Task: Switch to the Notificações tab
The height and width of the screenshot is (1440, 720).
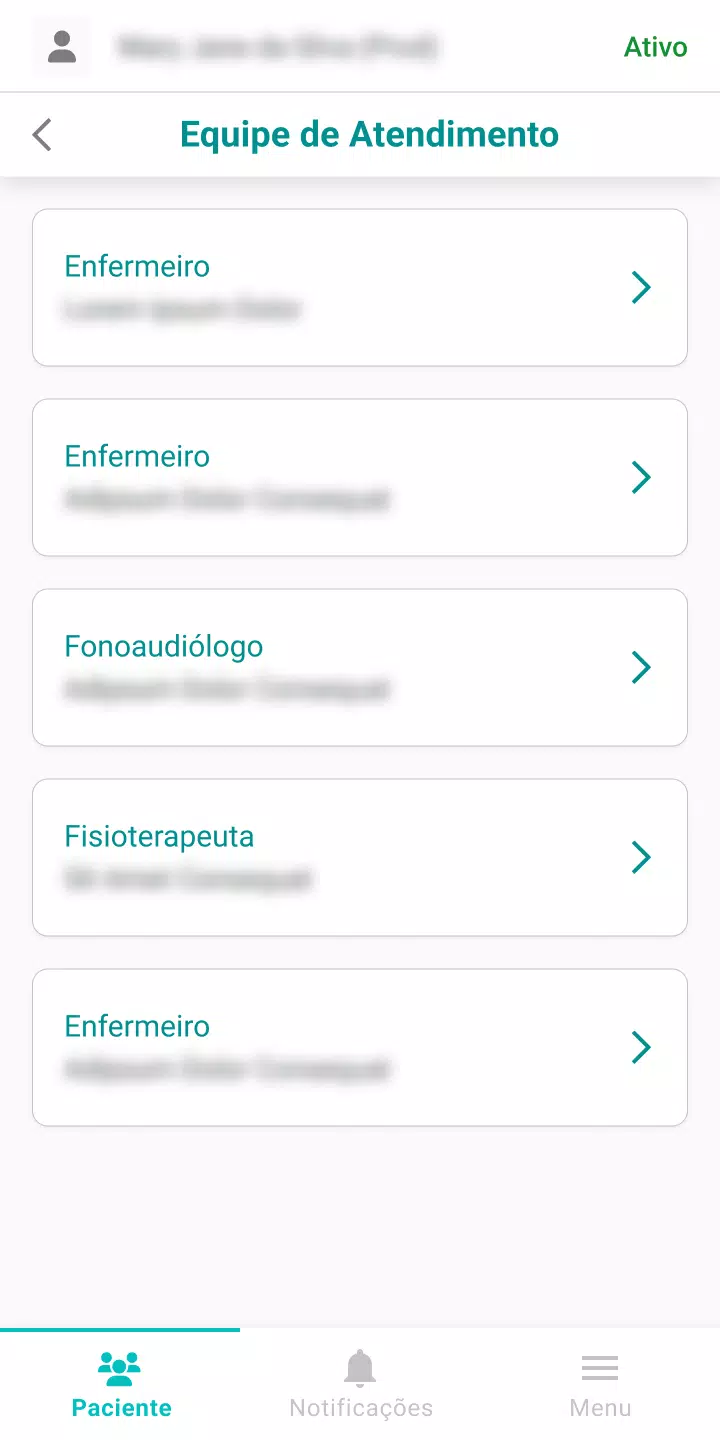Action: tap(360, 1384)
